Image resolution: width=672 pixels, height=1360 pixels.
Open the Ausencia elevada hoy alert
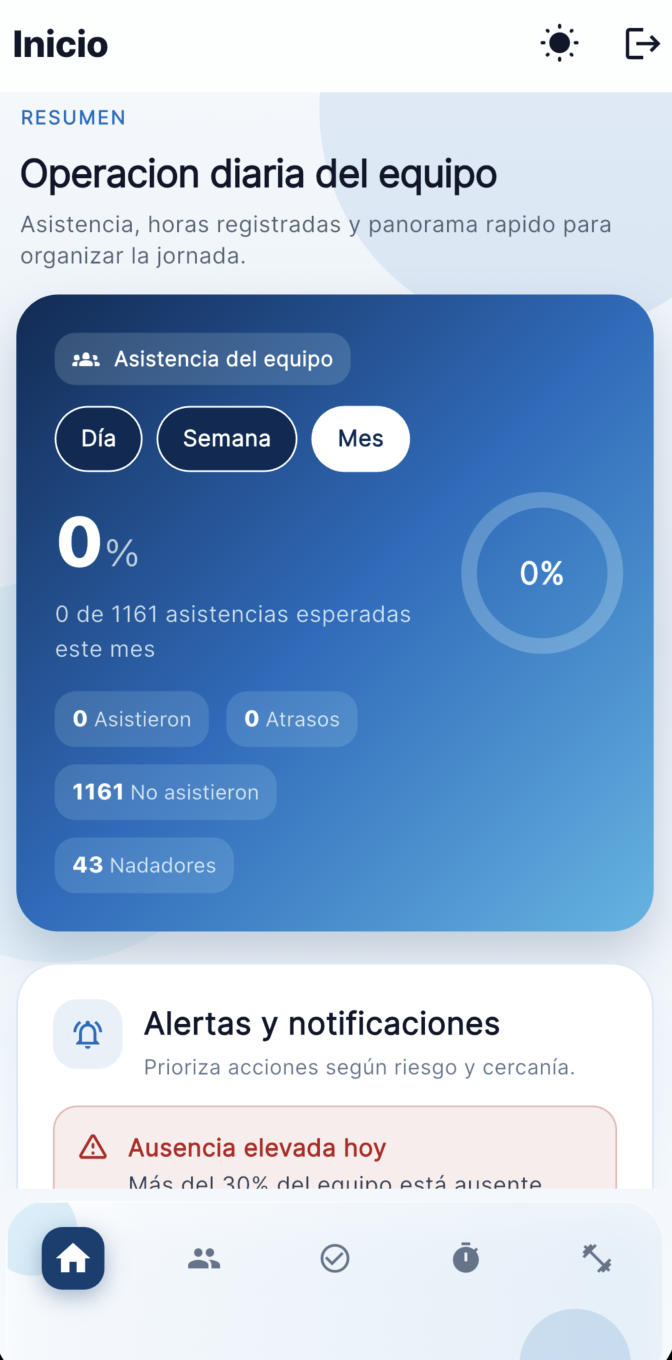pyautogui.click(x=335, y=1148)
